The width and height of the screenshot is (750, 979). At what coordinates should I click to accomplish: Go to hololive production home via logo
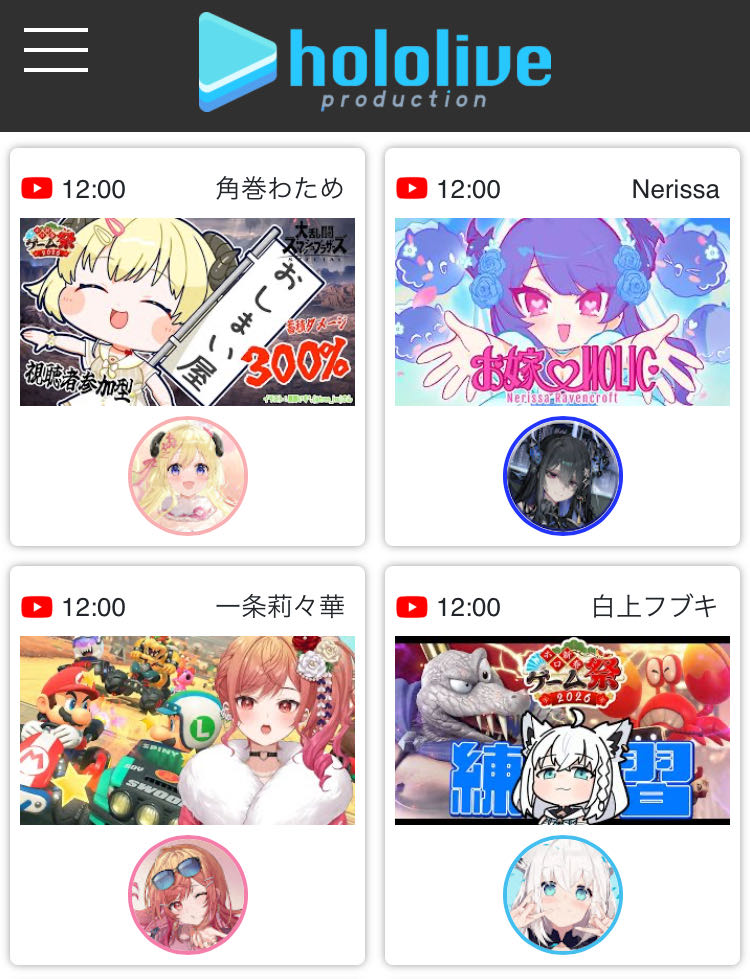375,62
